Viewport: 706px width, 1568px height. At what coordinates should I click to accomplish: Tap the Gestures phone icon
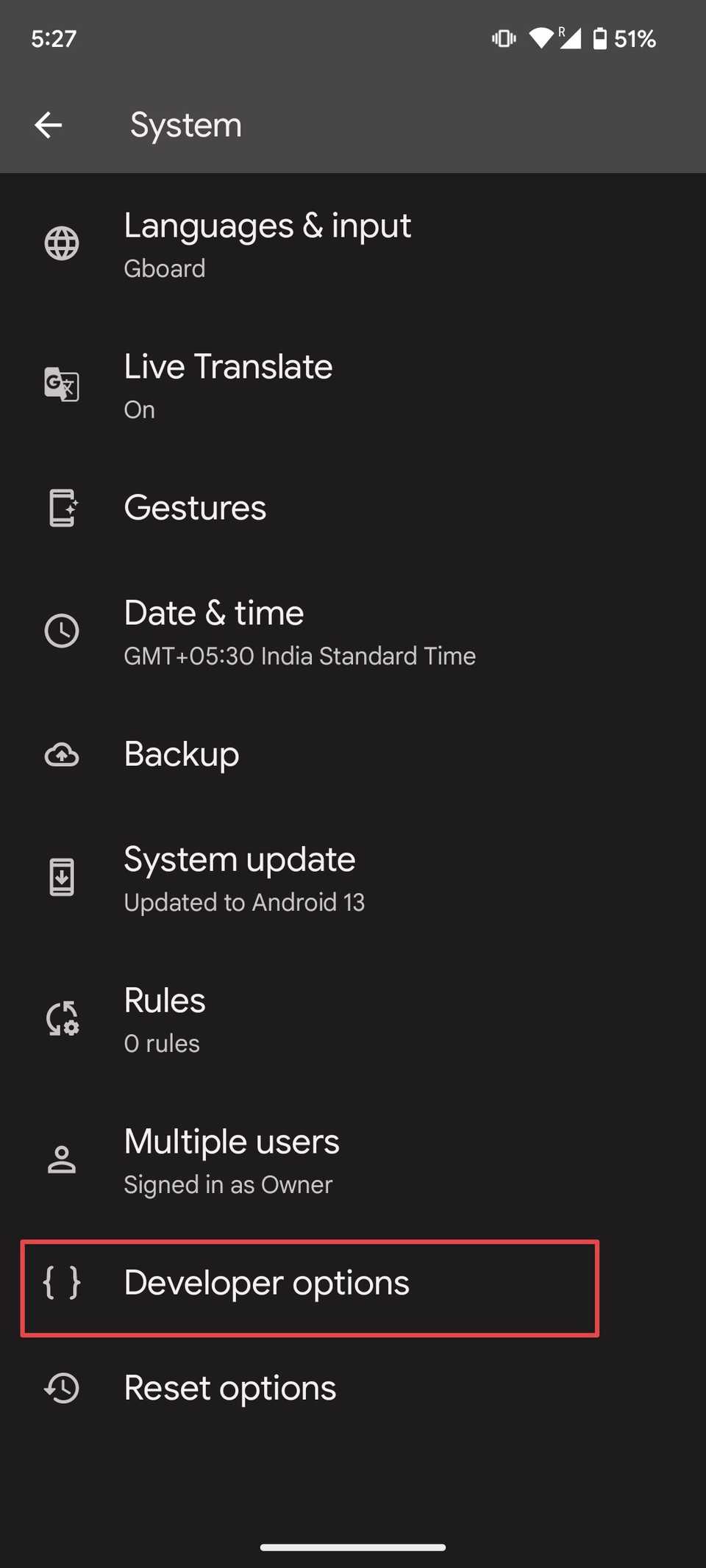(62, 506)
